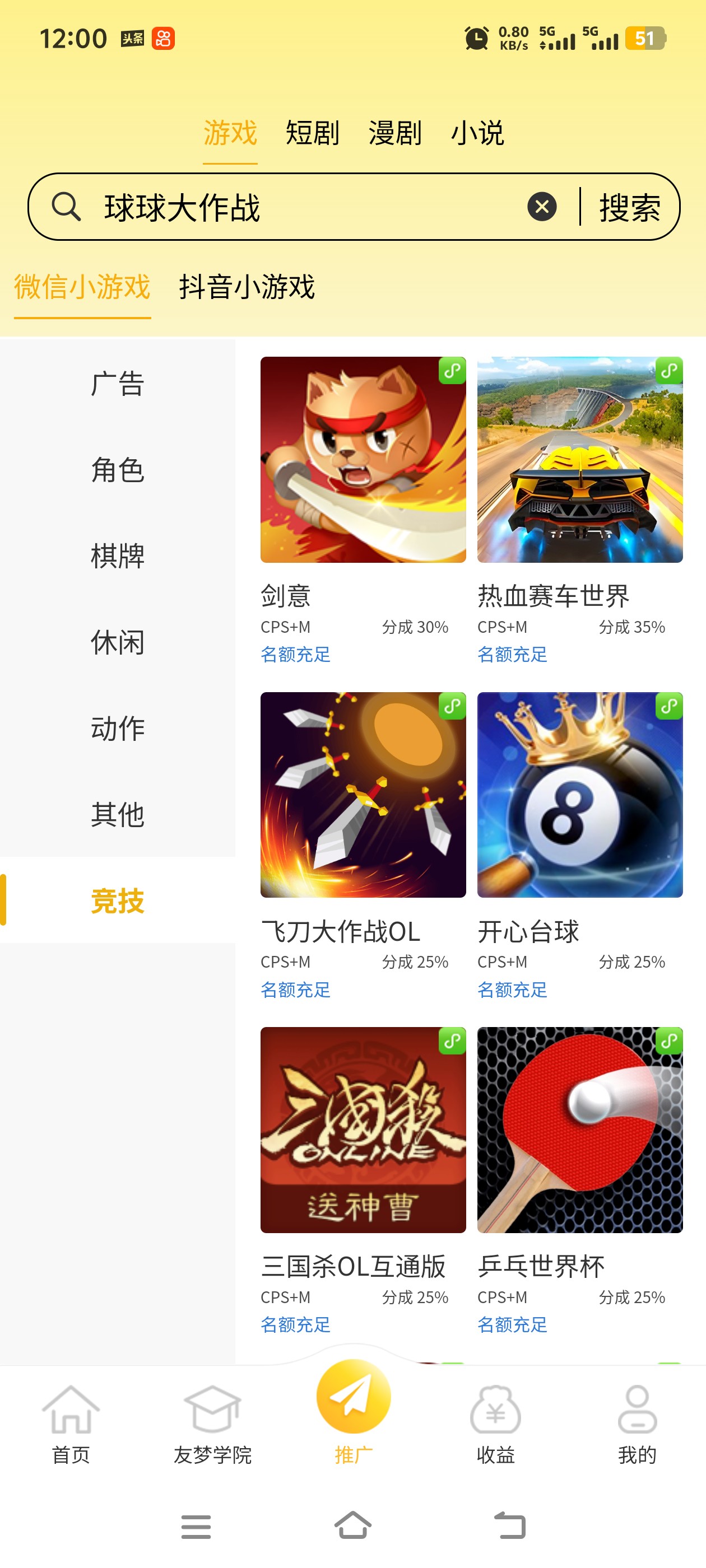706x1568 pixels.
Task: Select the 休闲 category
Action: (x=117, y=642)
